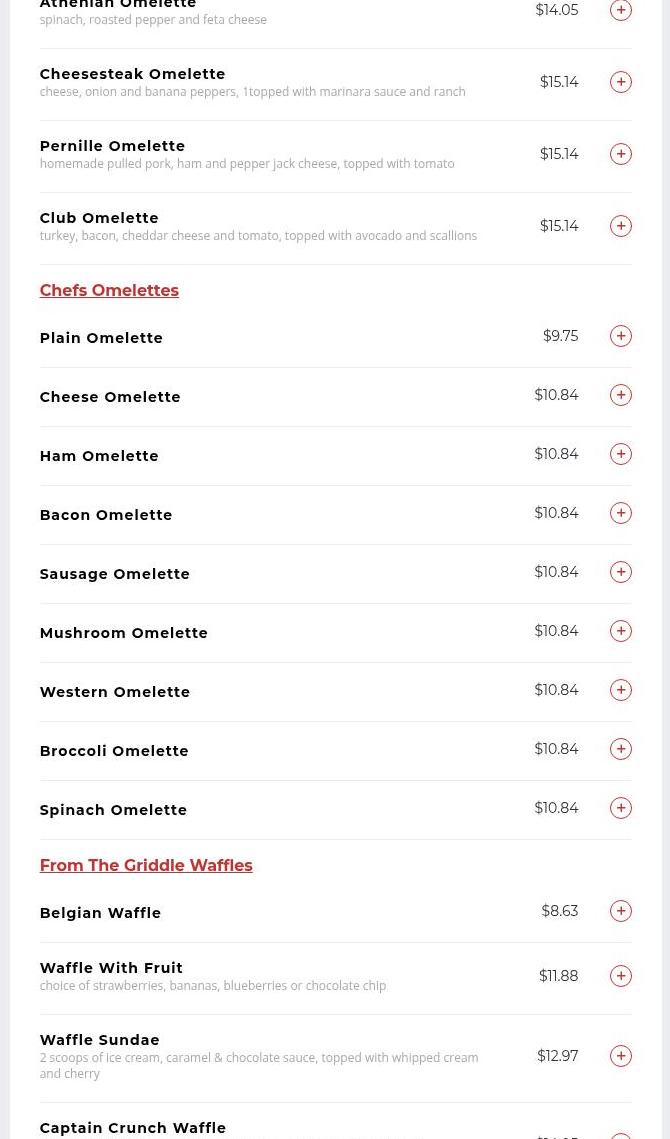Add Western Omelette to the order
This screenshot has height=1139, width=670.
(x=621, y=690)
